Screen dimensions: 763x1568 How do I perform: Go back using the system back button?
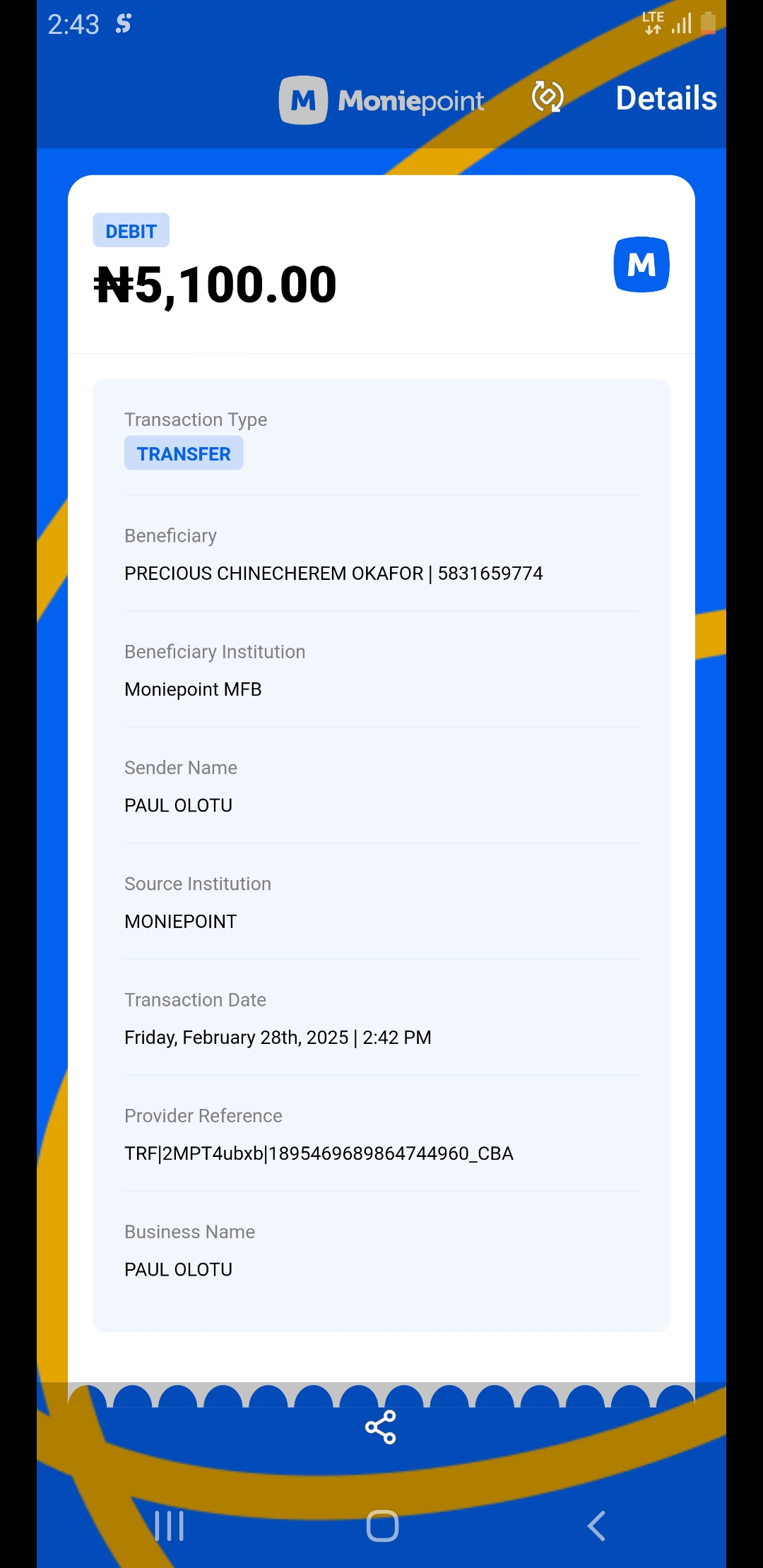[x=596, y=1526]
